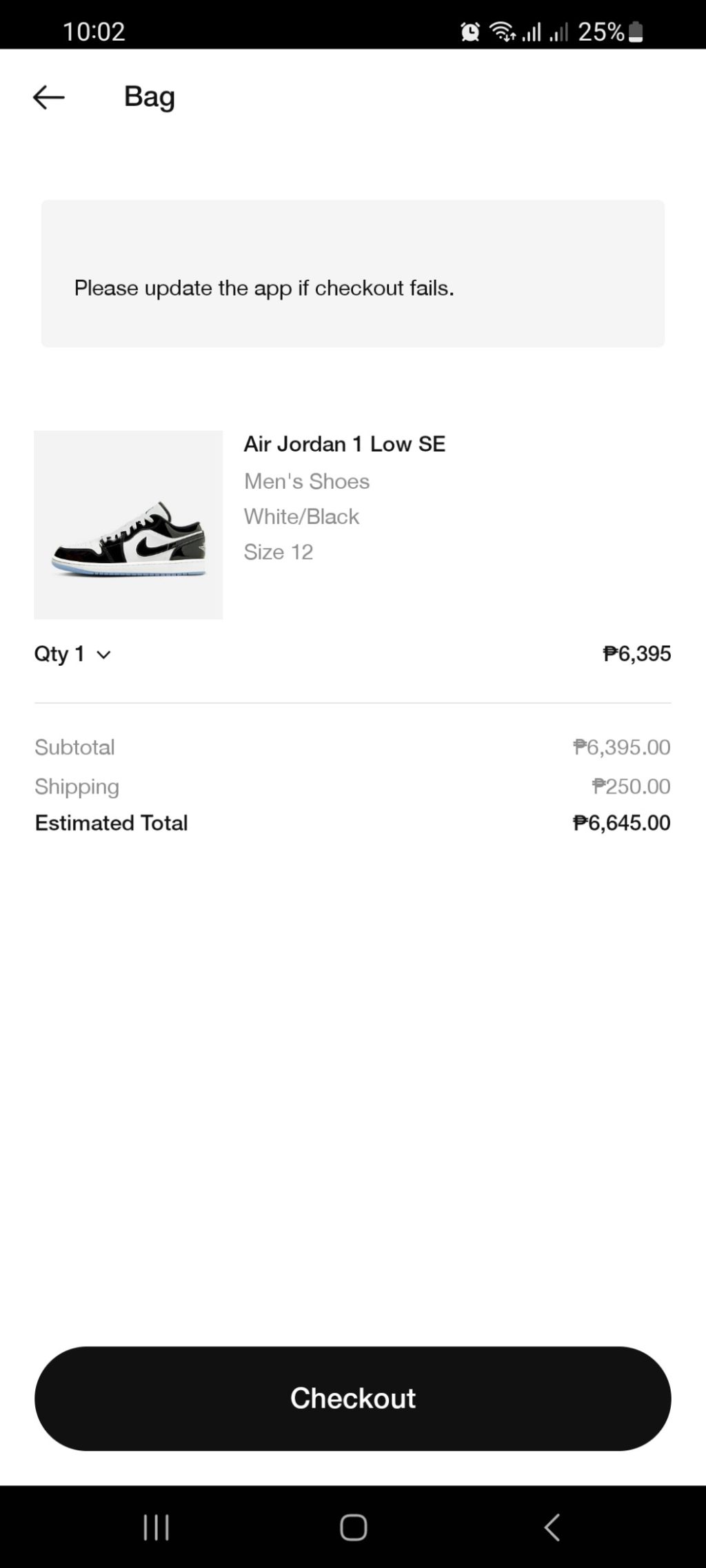
Task: Open the system recent apps view
Action: pyautogui.click(x=157, y=1527)
